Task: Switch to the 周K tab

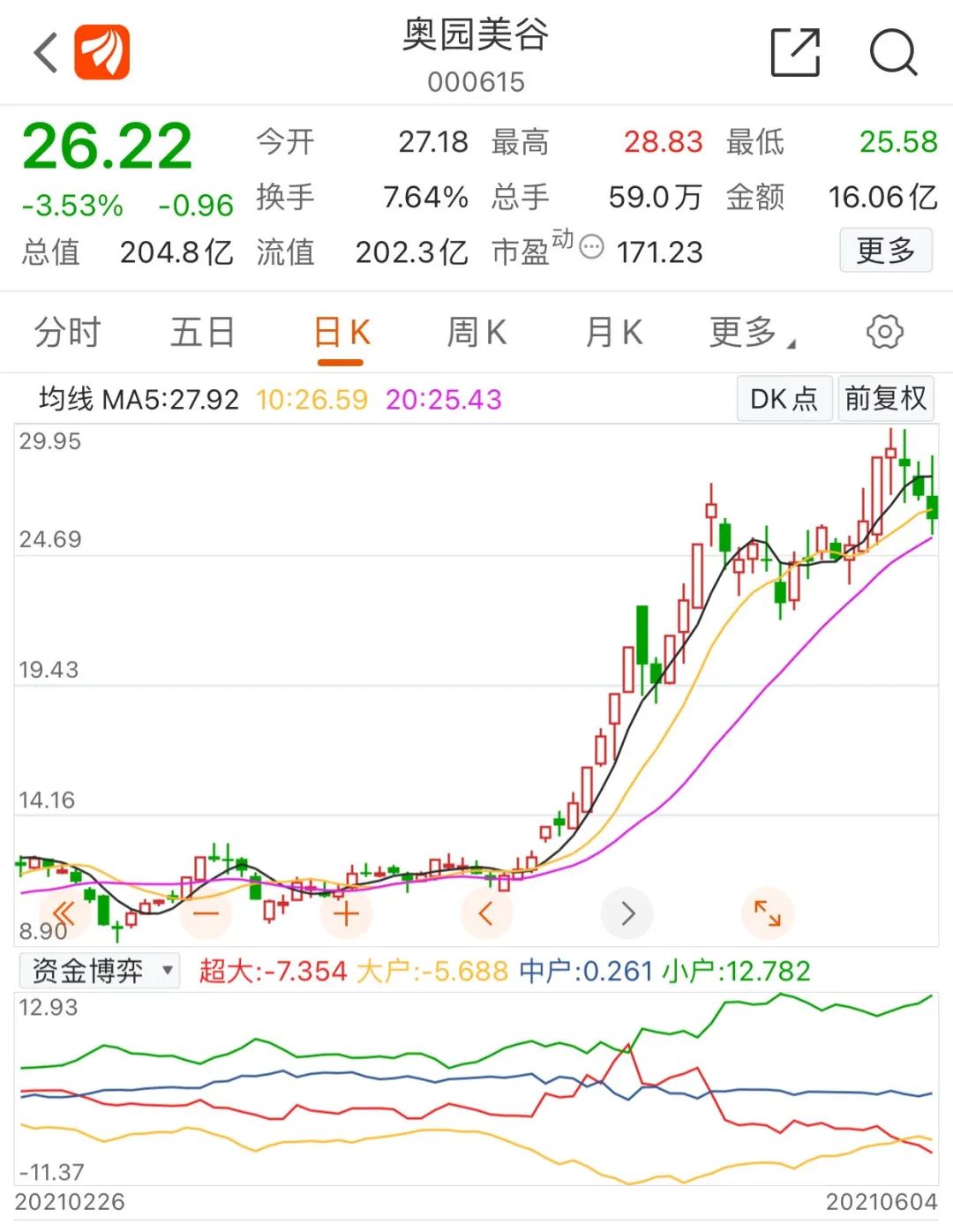Action: coord(476,333)
